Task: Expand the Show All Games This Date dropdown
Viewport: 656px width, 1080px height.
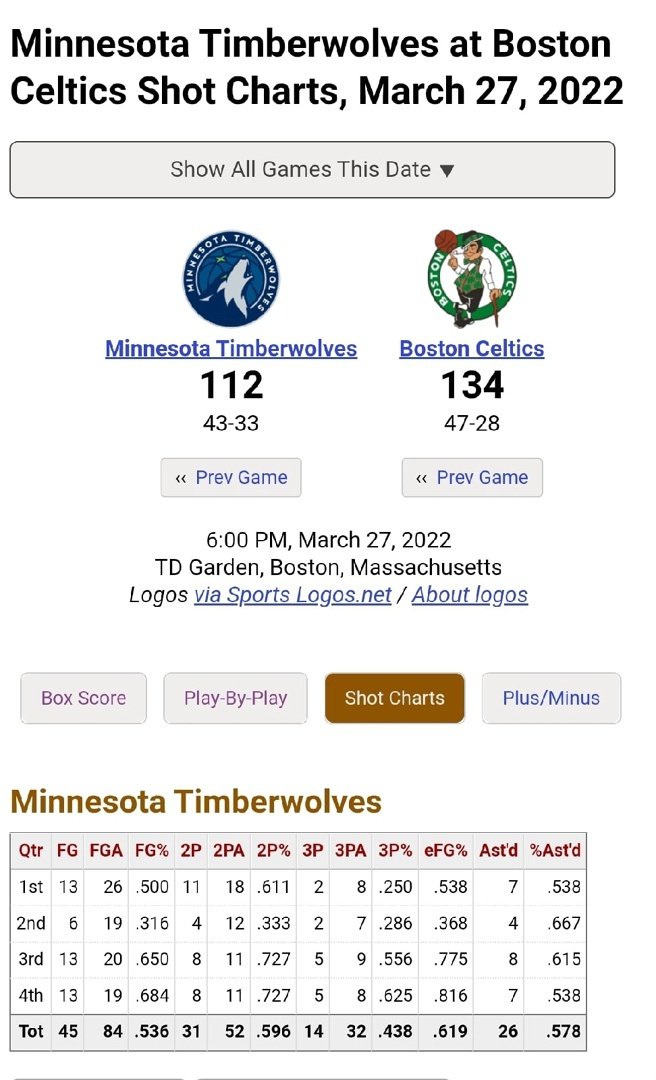Action: tap(312, 170)
